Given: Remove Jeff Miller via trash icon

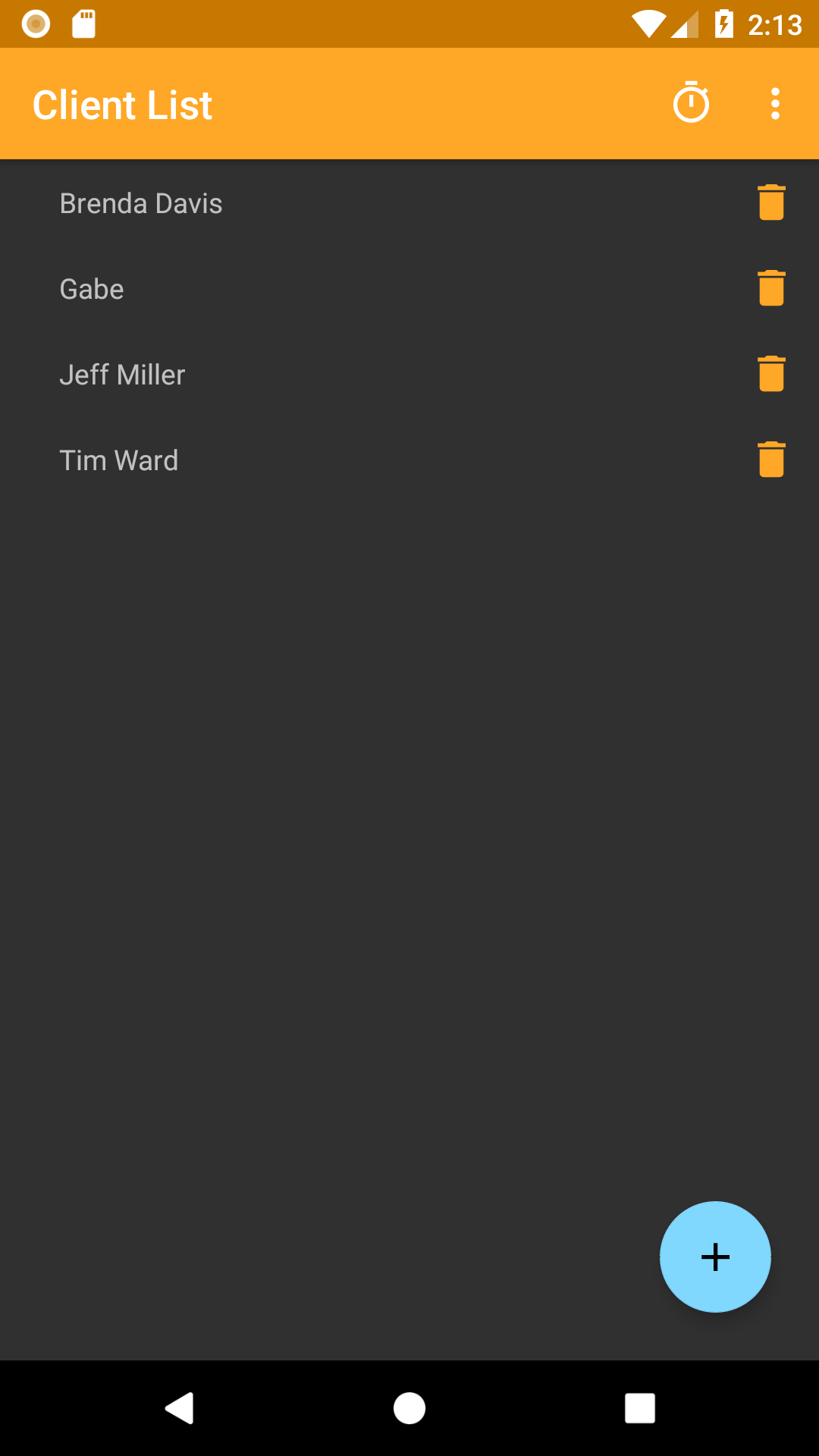Looking at the screenshot, I should 771,374.
